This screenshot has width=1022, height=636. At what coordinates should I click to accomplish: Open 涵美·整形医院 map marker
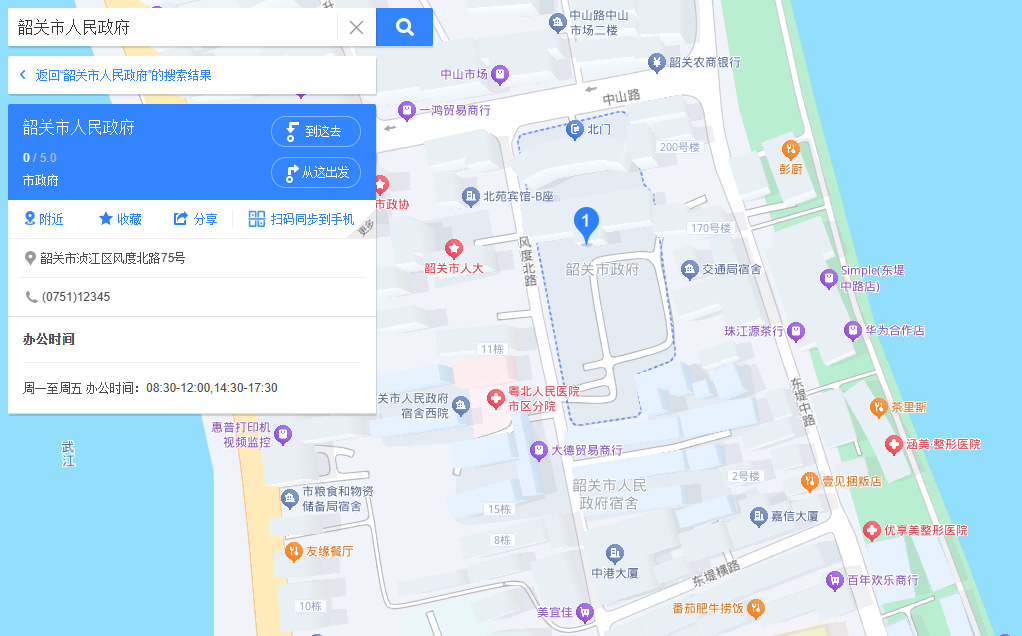point(893,443)
